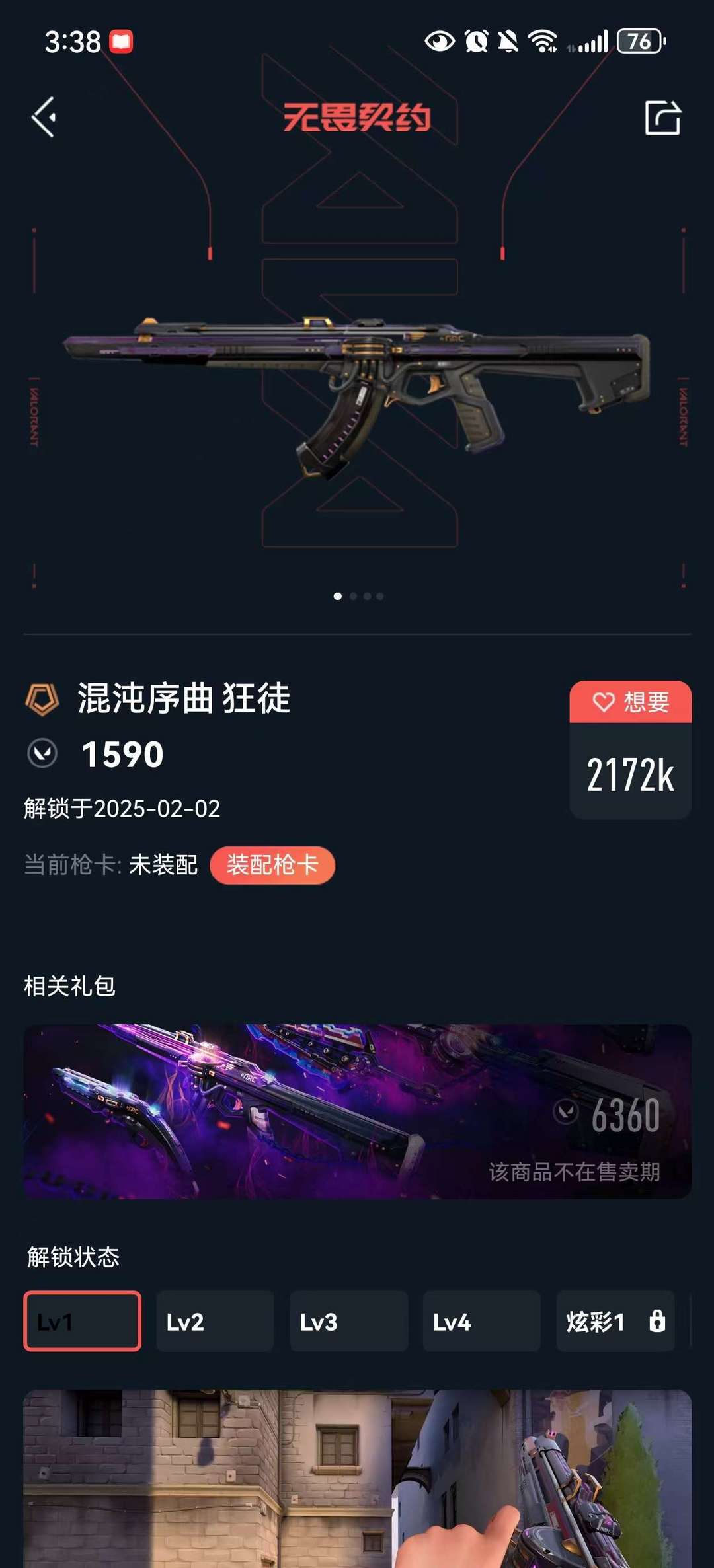Switch to the Lv2 tab

(x=215, y=1320)
